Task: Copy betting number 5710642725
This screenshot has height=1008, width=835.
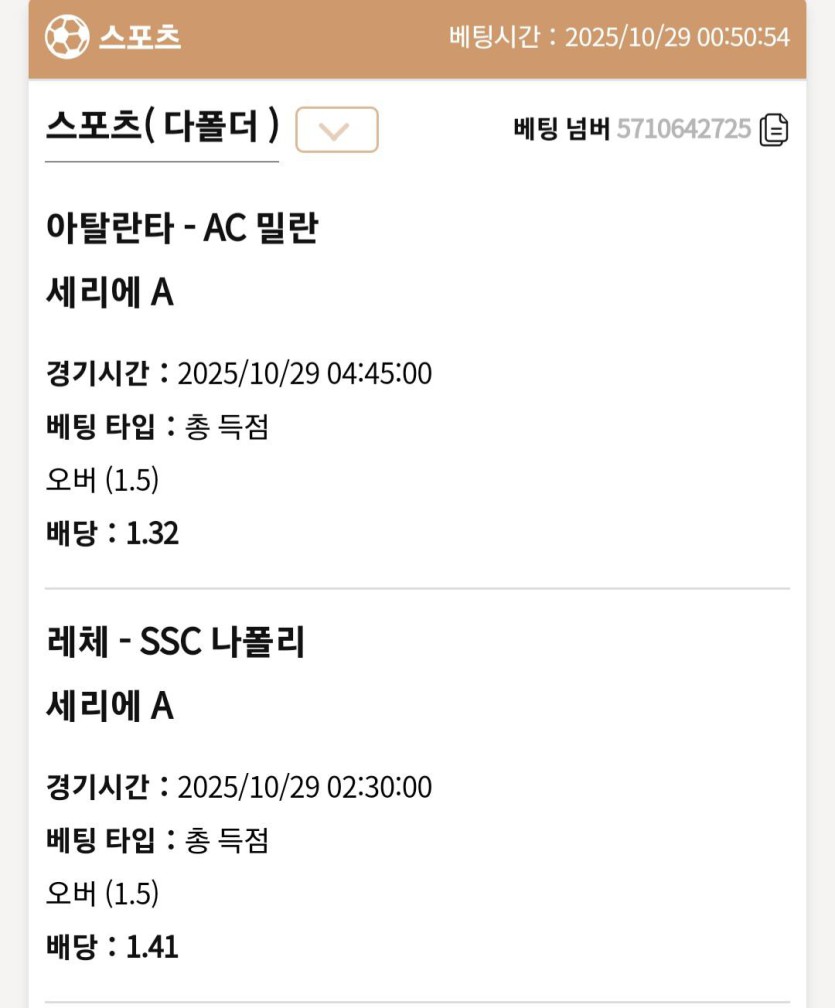Action: [x=774, y=130]
